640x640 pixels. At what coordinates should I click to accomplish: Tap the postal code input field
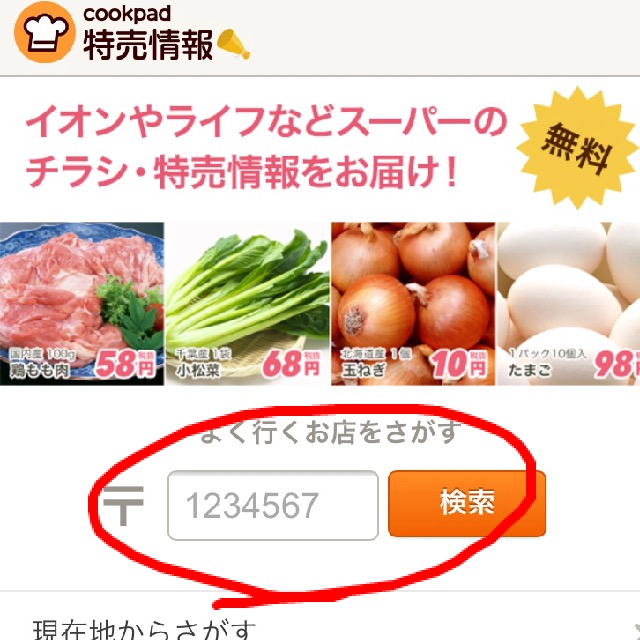point(272,505)
